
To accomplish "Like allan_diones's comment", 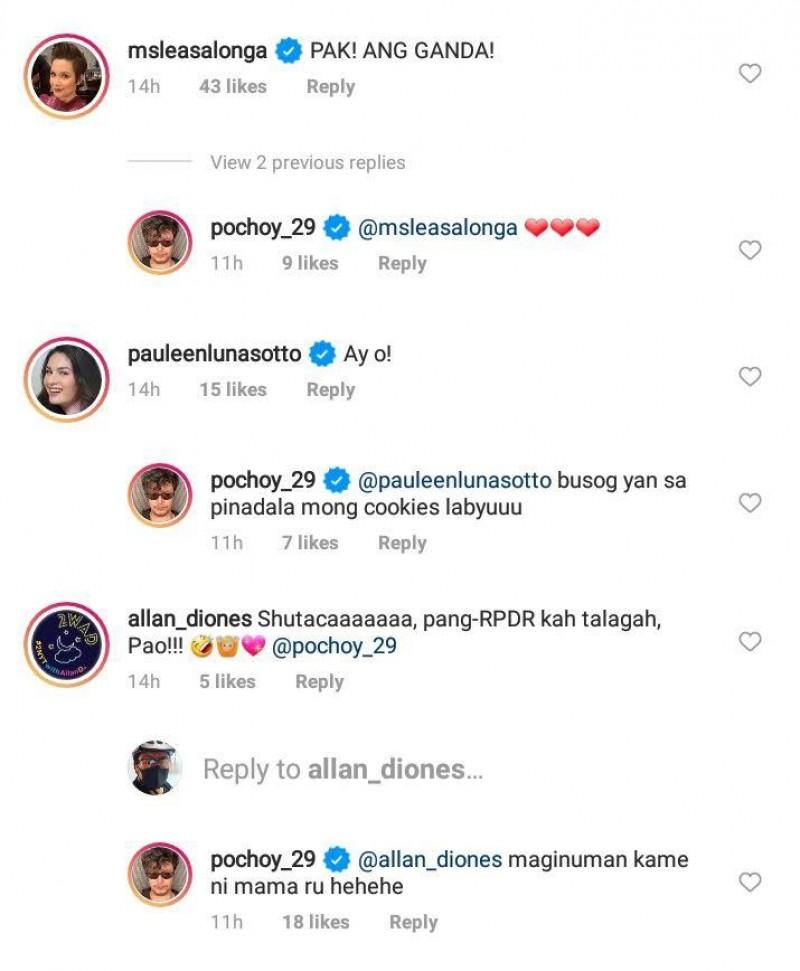I will pyautogui.click(x=749, y=641).
